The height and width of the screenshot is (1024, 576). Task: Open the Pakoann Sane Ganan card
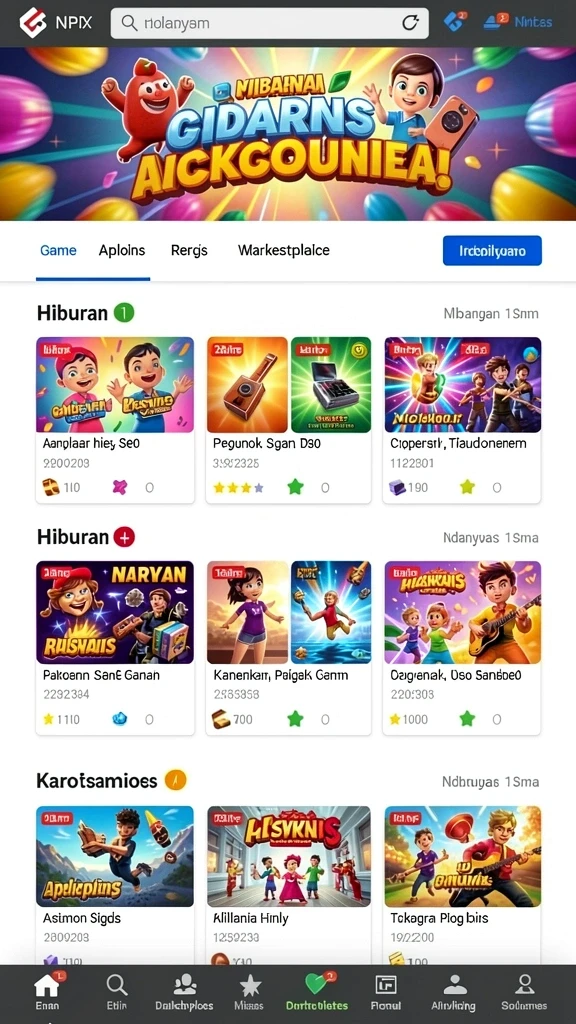click(115, 648)
